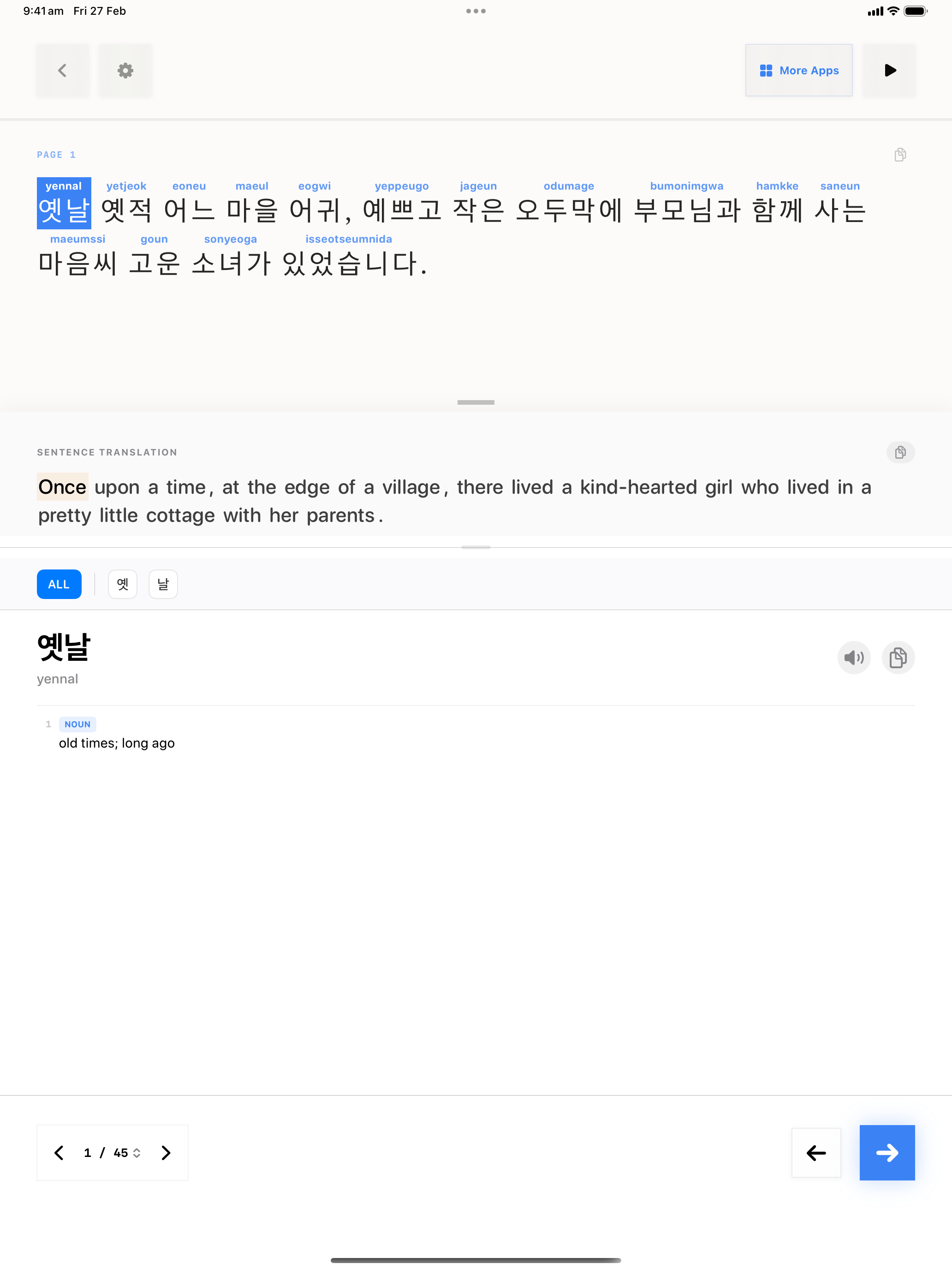Viewport: 952px width, 1270px height.
Task: Select the word 소녀가 in the sentence
Action: pyautogui.click(x=230, y=264)
